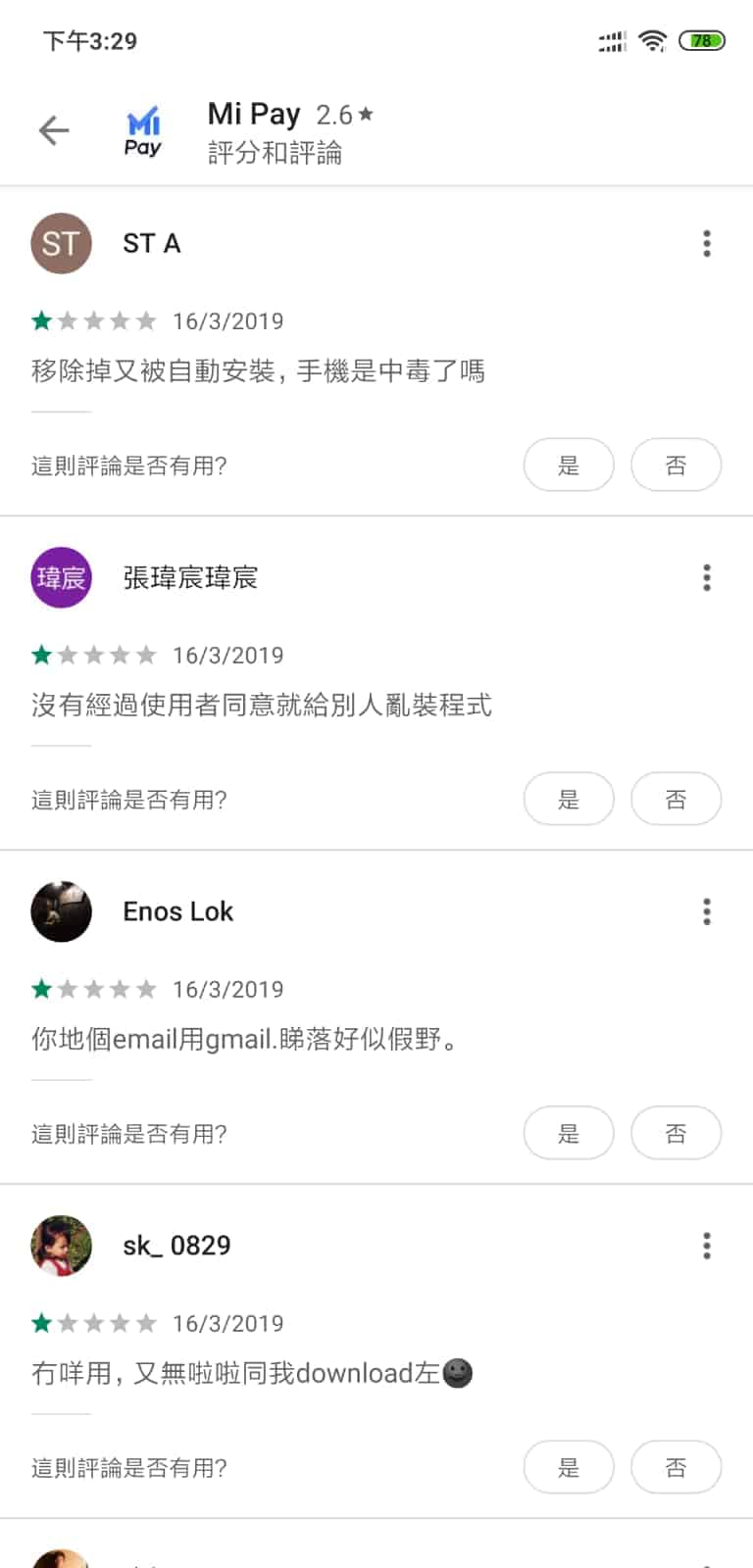Mark Enos Lok's review helpful with 是
753x1568 pixels.
click(569, 1134)
